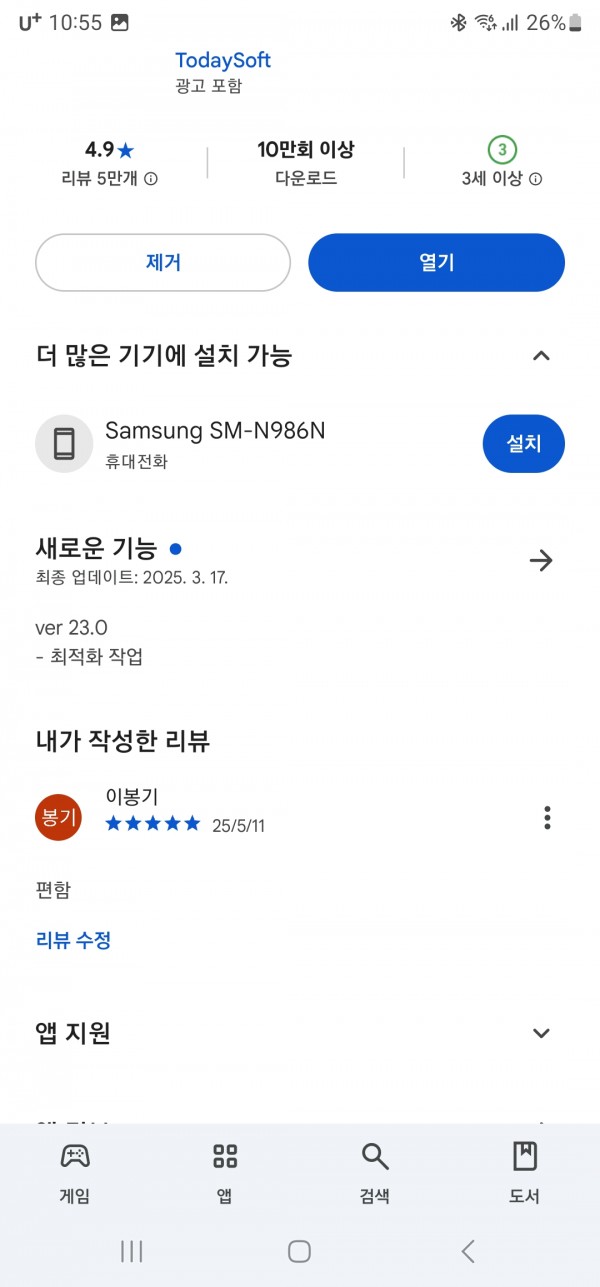Screen dimensions: 600x1287
Task: Switch to the 앱 tab
Action: point(225,1173)
